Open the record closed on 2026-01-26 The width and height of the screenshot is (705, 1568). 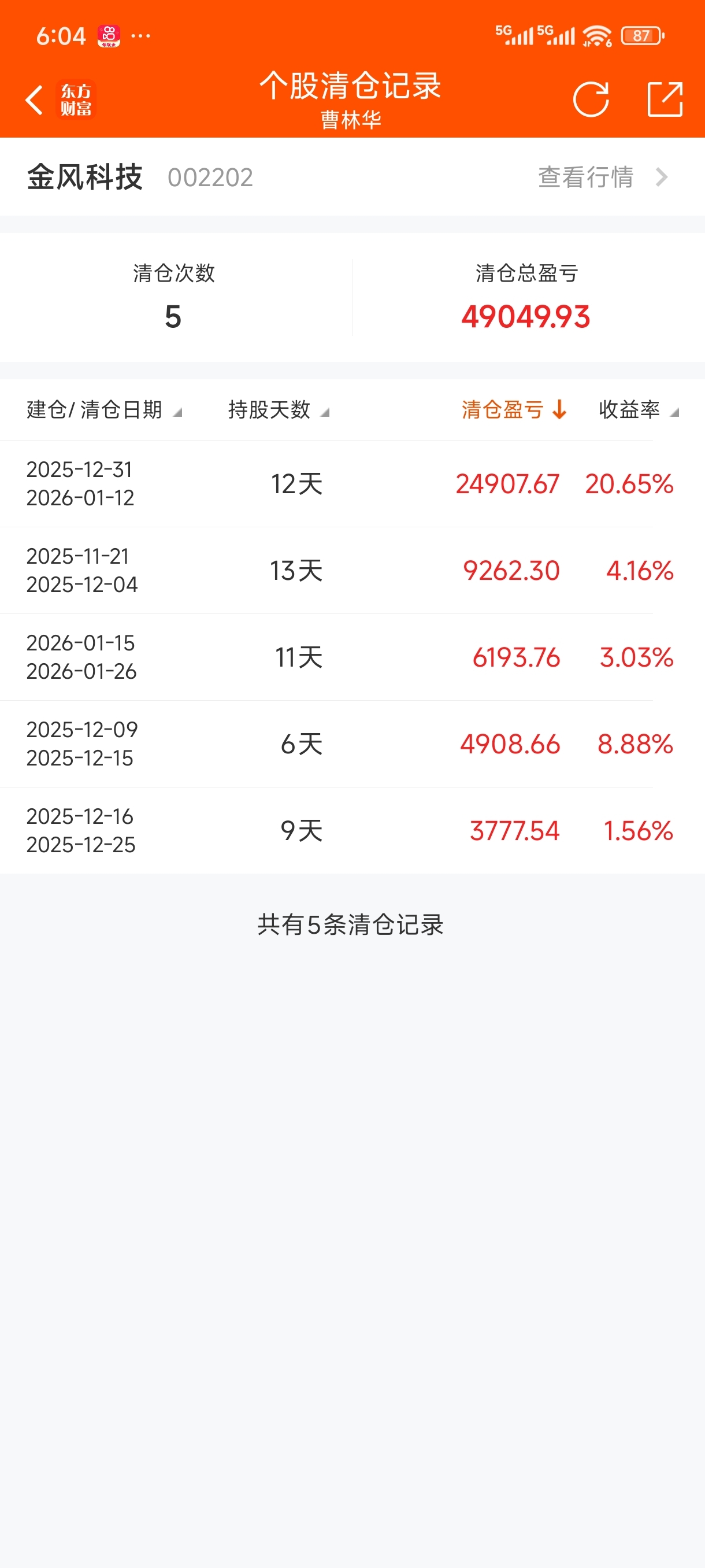352,657
